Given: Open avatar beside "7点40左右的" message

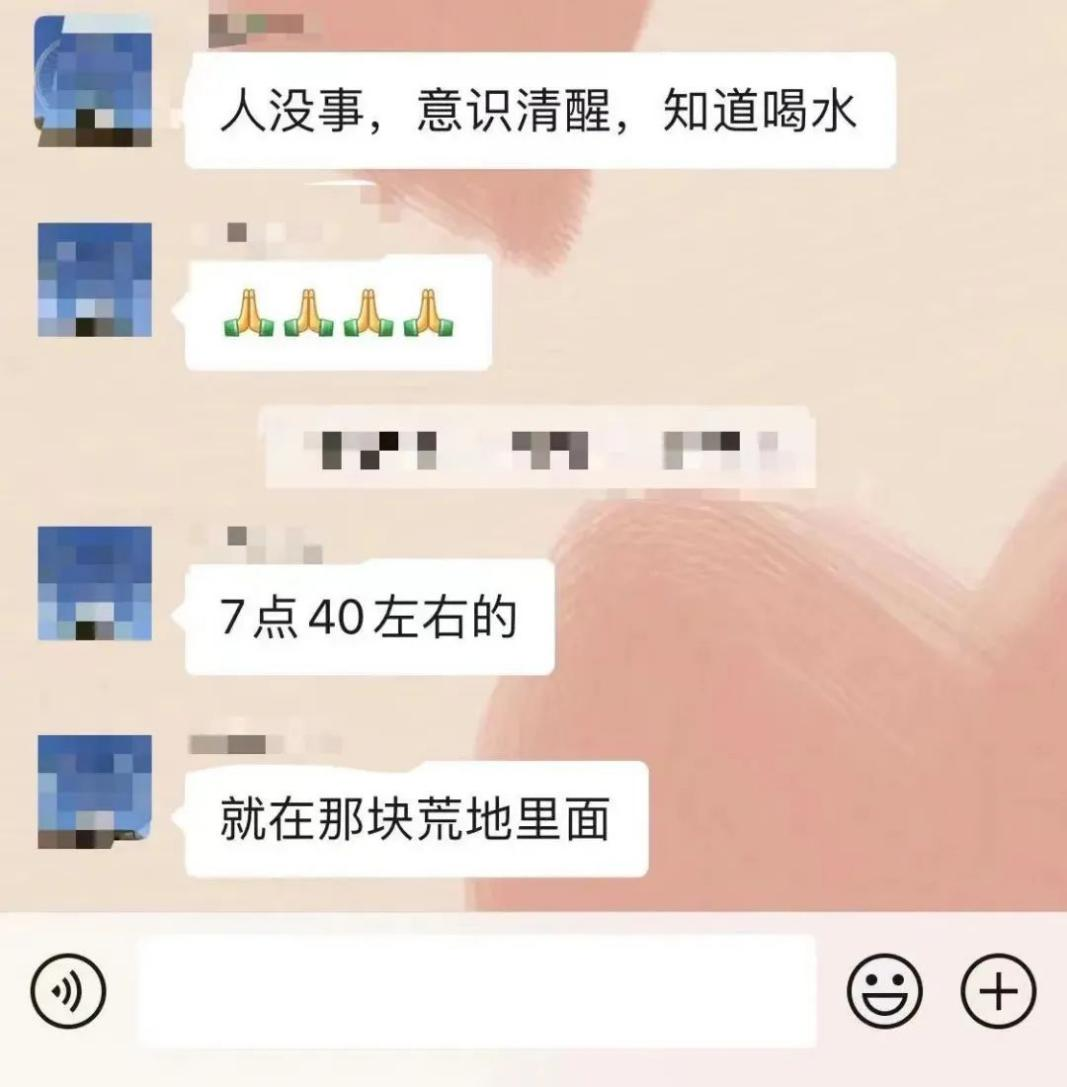Looking at the screenshot, I should (94, 583).
